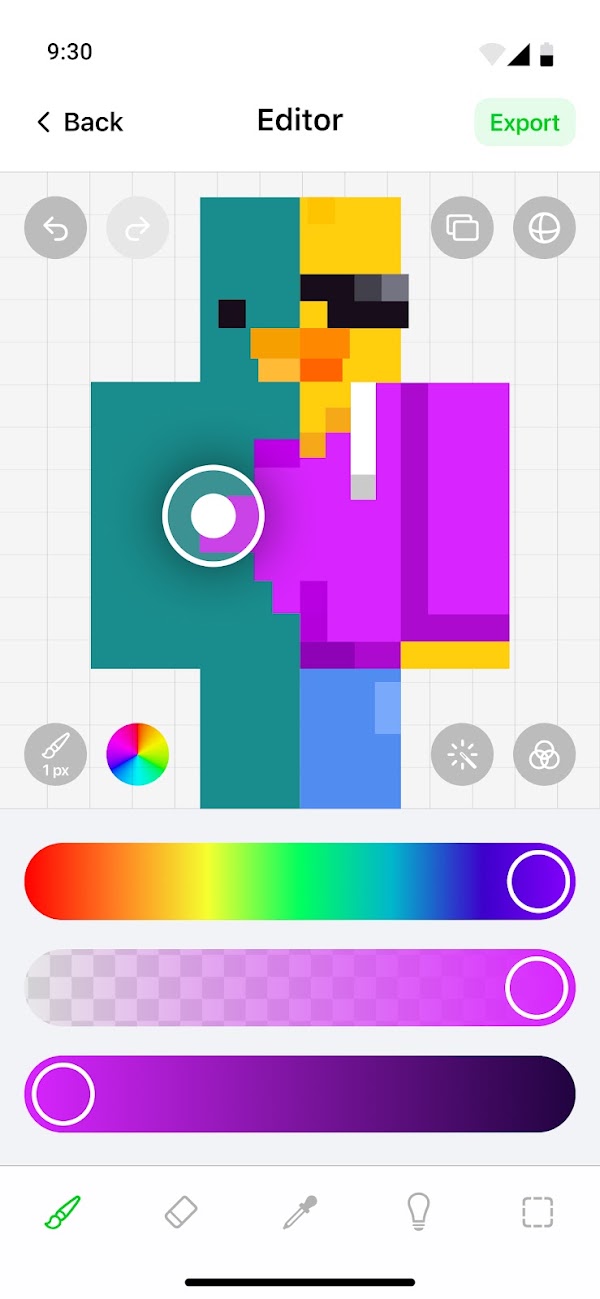Image resolution: width=600 pixels, height=1299 pixels.
Task: Tap the opacity transparency slider
Action: [300, 988]
